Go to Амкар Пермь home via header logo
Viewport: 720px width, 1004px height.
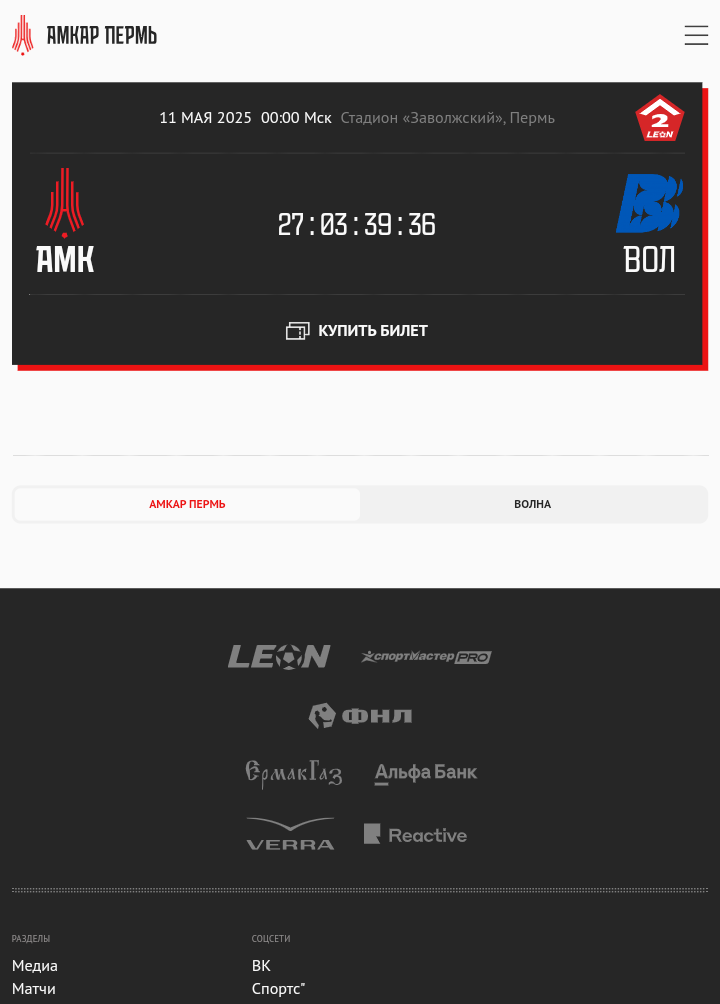click(x=85, y=36)
